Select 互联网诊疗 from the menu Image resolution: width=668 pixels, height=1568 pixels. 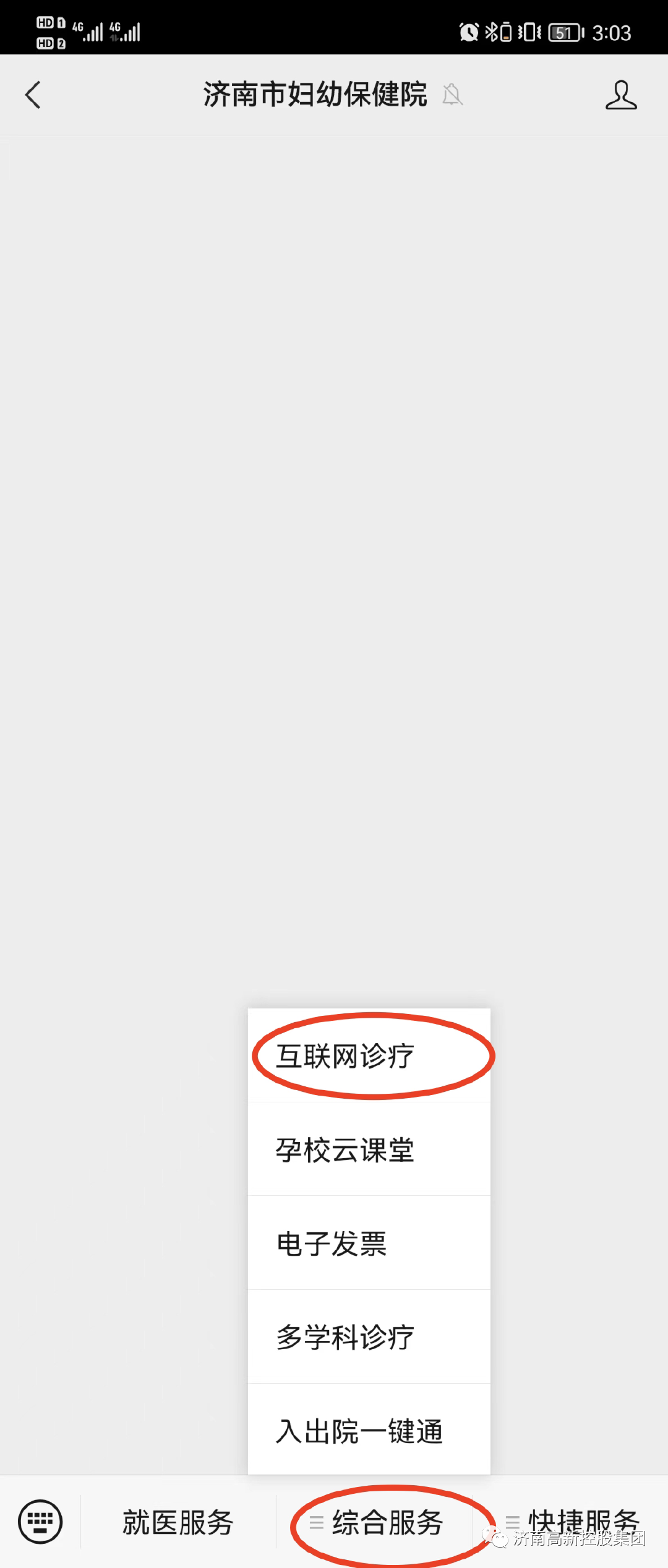click(x=369, y=1055)
